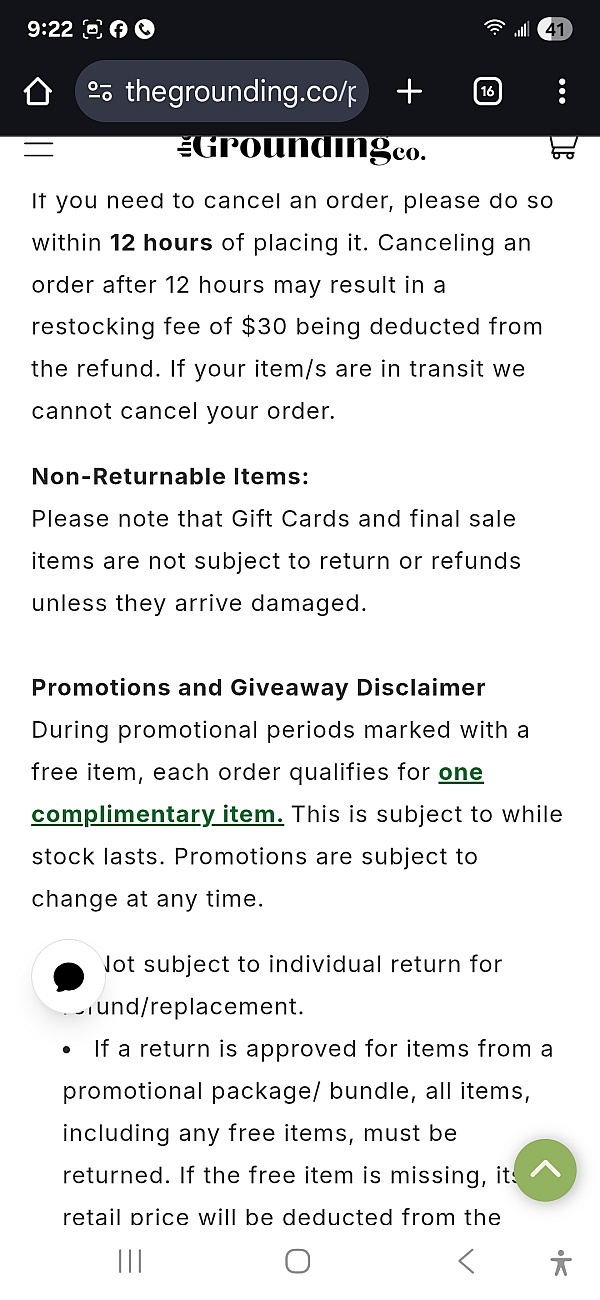
Task: Open the shopping cart
Action: click(x=564, y=149)
